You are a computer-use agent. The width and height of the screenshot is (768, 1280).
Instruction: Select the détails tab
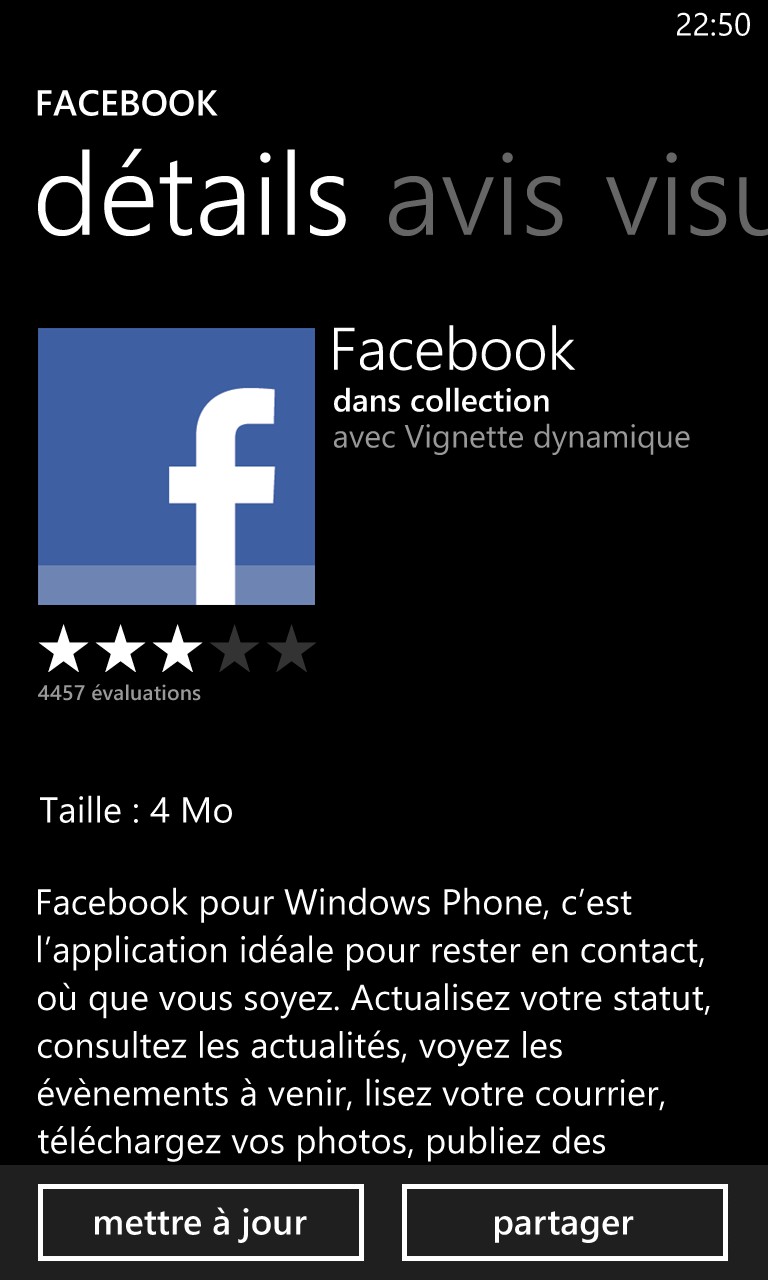(192, 195)
